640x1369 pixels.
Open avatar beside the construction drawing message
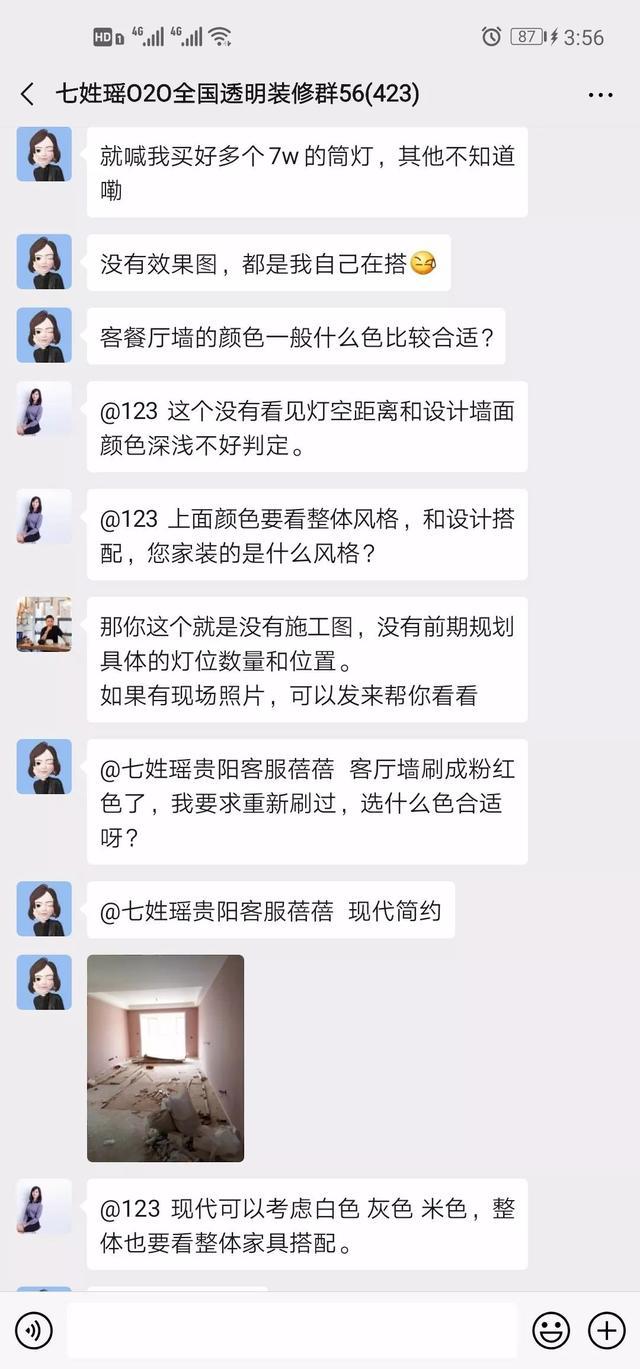(x=44, y=624)
